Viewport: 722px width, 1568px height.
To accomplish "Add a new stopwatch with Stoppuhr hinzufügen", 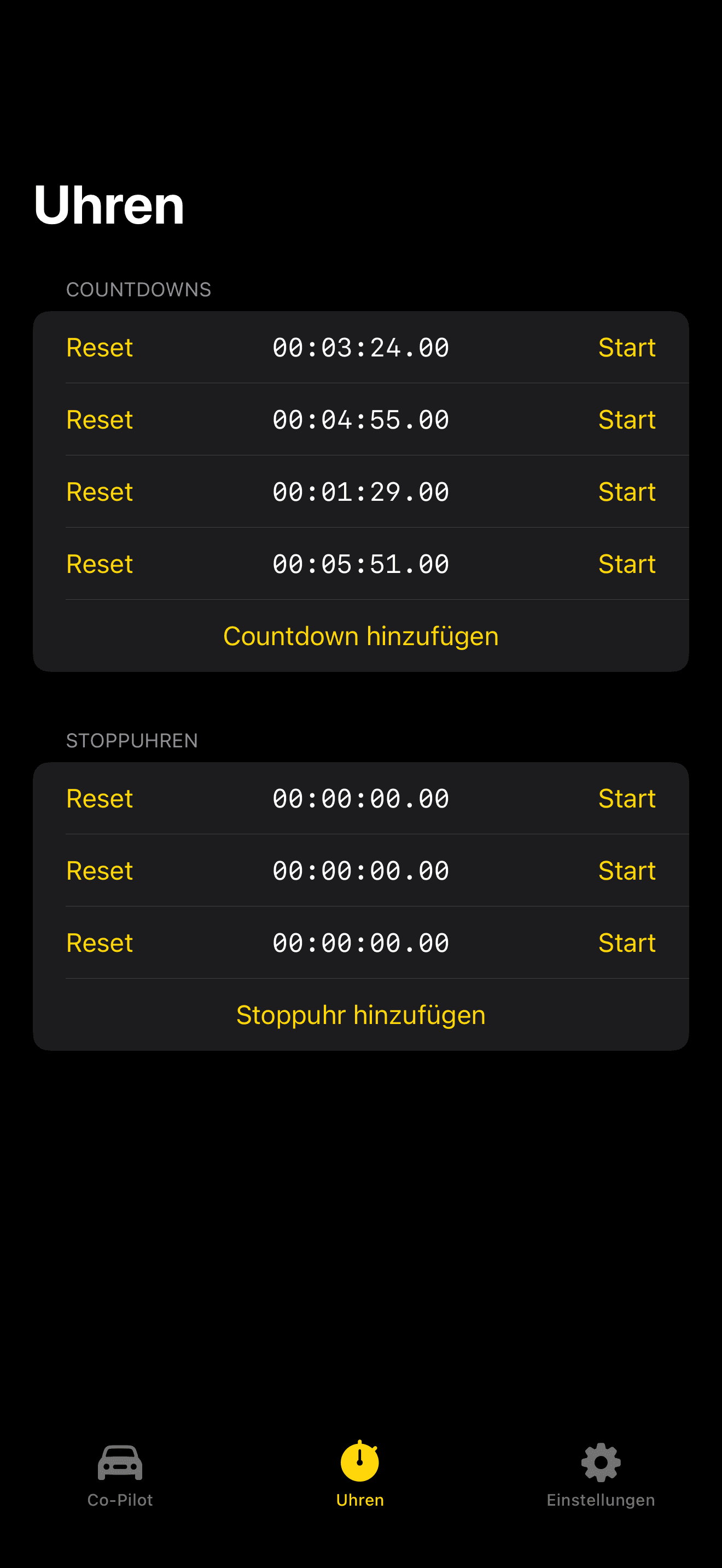I will 360,1014.
